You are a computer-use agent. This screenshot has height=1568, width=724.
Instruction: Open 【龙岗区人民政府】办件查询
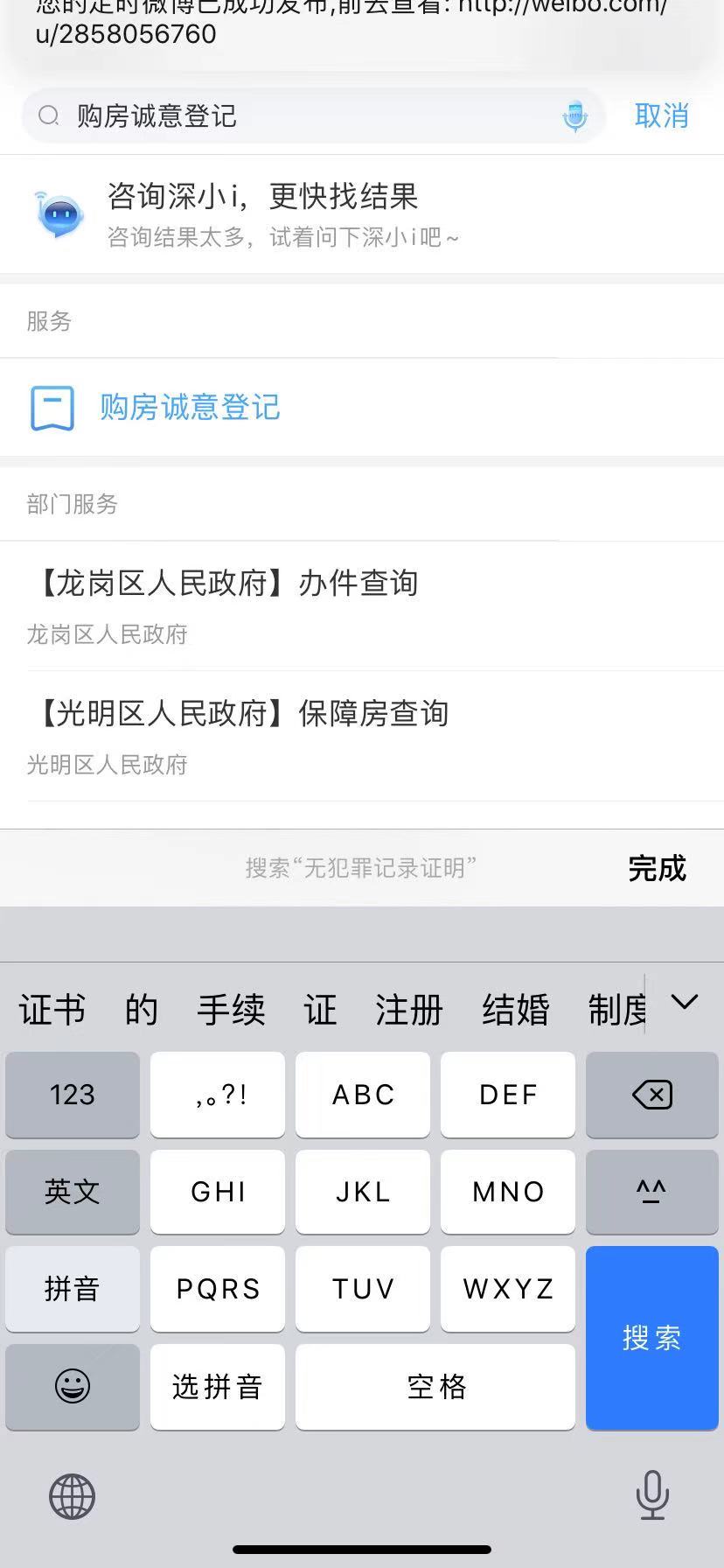(362, 605)
